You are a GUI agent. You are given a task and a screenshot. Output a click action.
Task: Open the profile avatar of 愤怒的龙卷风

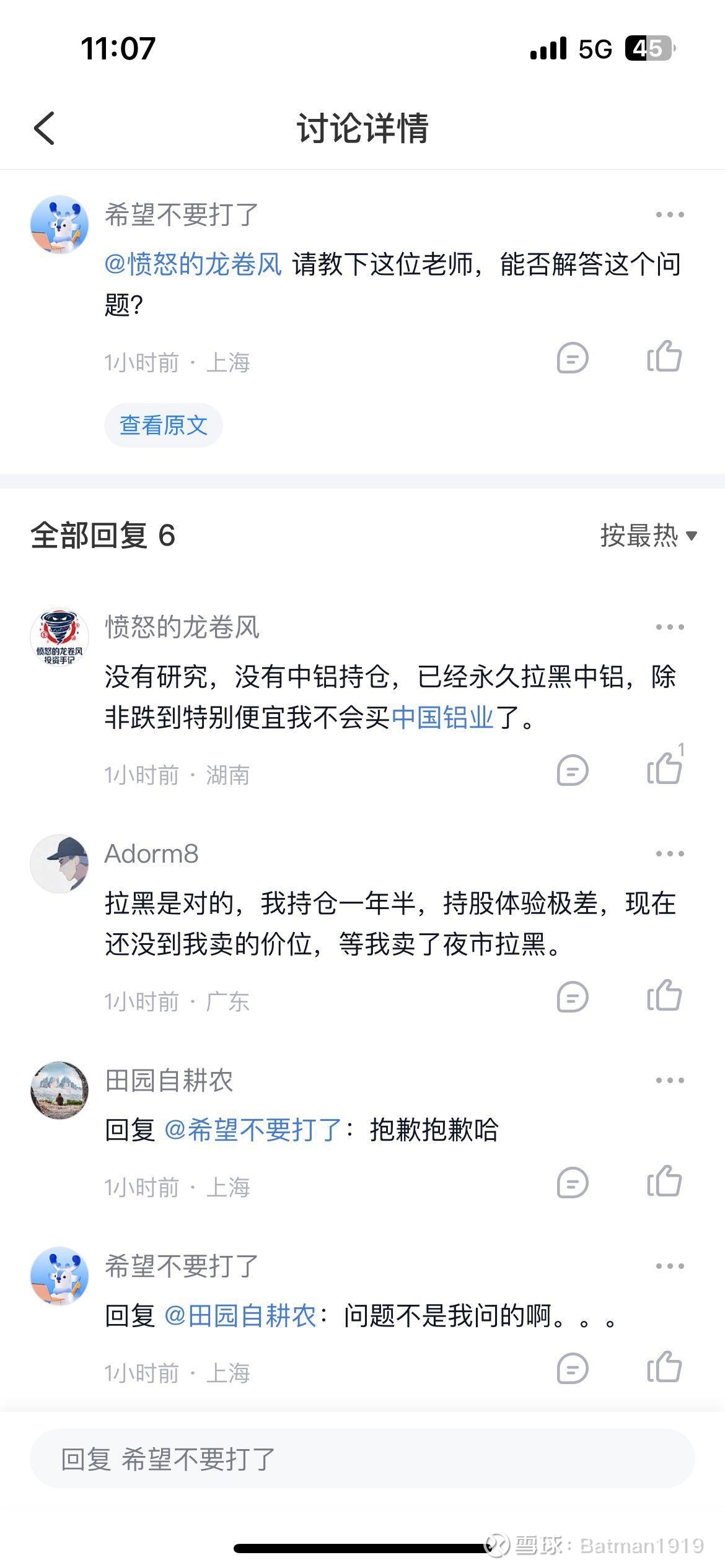[x=59, y=637]
